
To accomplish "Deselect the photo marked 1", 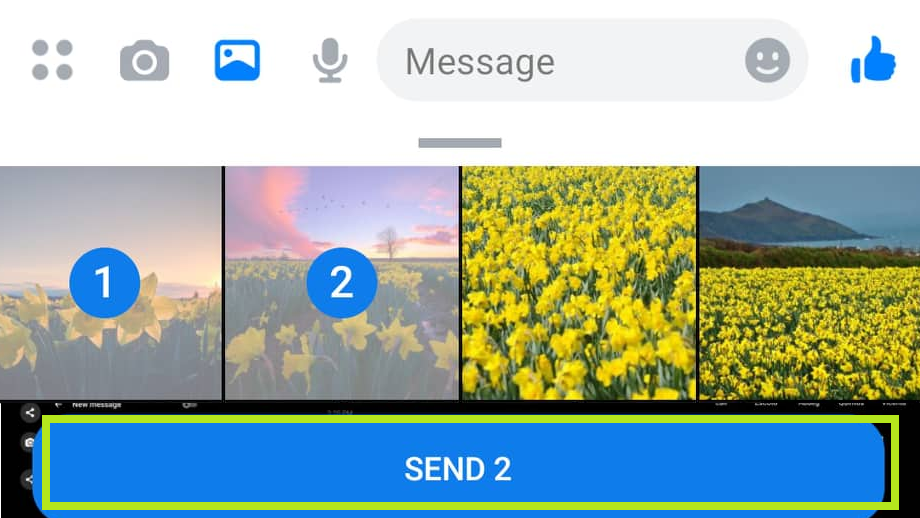I will (104, 284).
